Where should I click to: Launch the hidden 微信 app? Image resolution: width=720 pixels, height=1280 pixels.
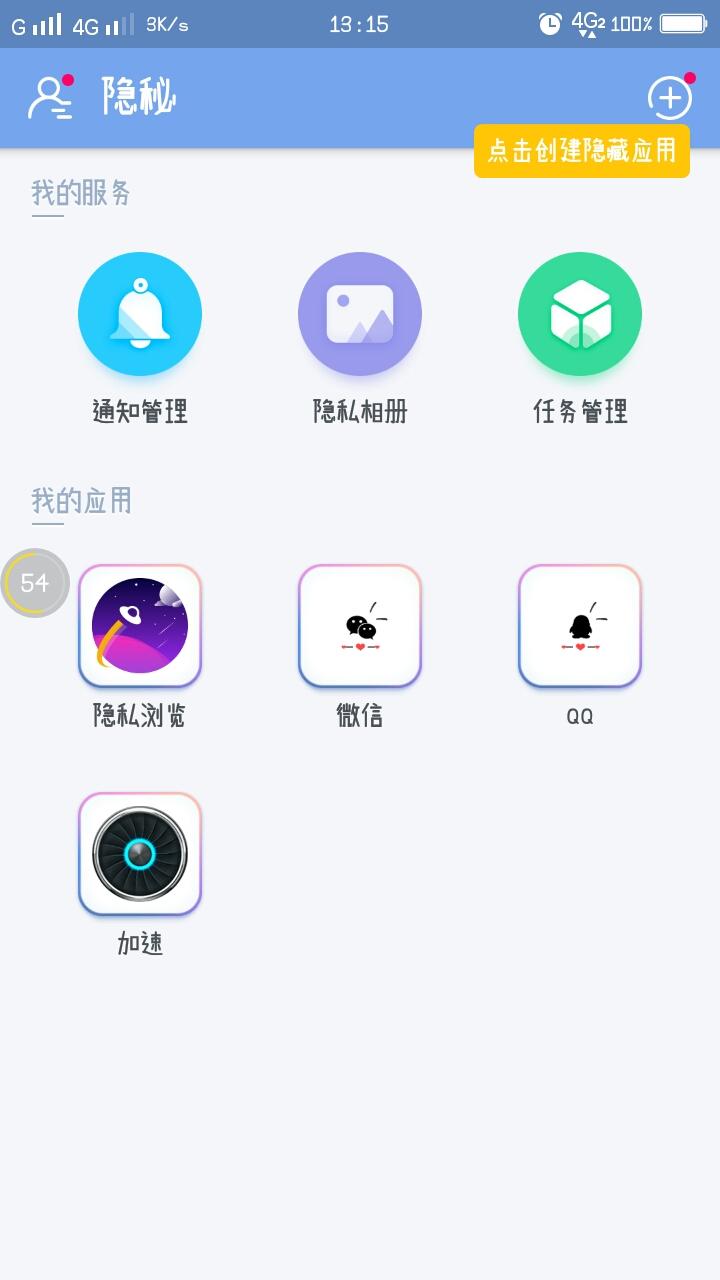click(x=360, y=626)
